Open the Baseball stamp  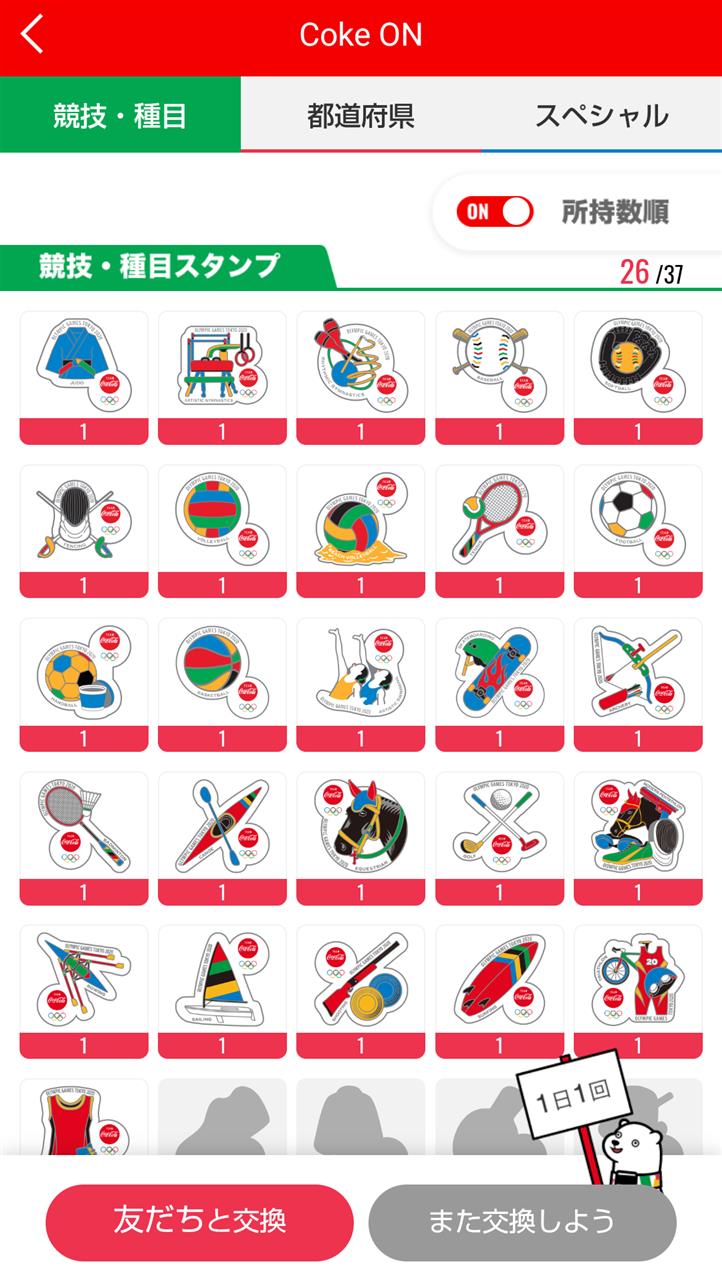click(x=499, y=367)
